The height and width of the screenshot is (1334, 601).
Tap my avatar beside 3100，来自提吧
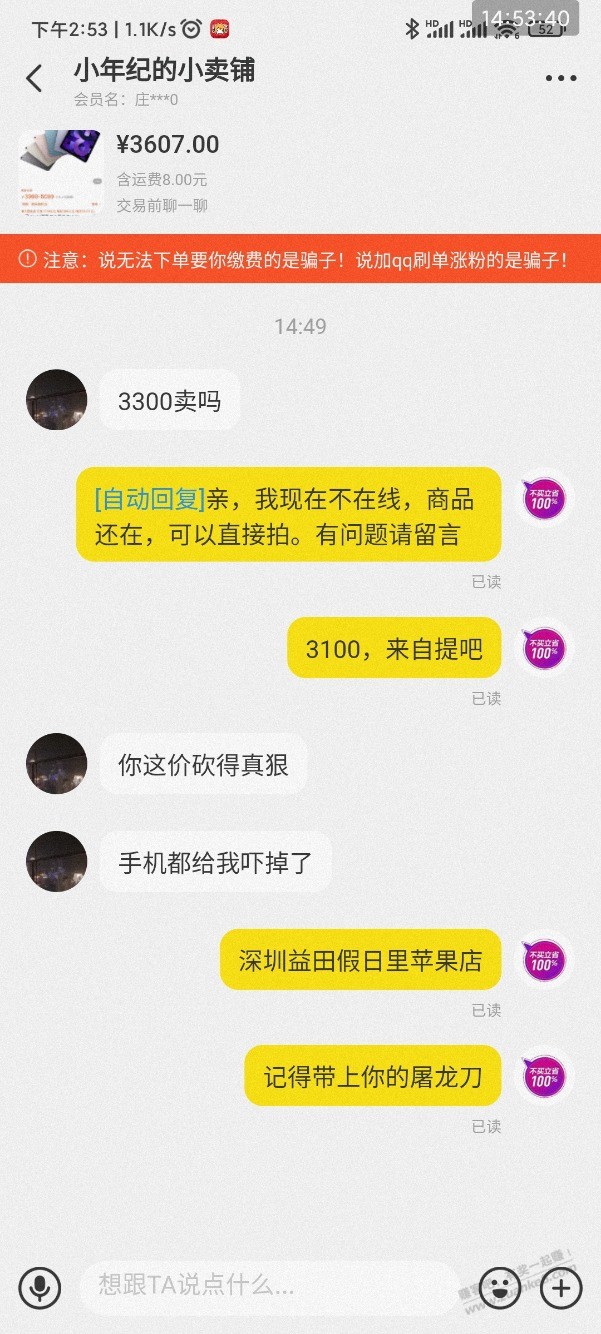pyautogui.click(x=544, y=649)
